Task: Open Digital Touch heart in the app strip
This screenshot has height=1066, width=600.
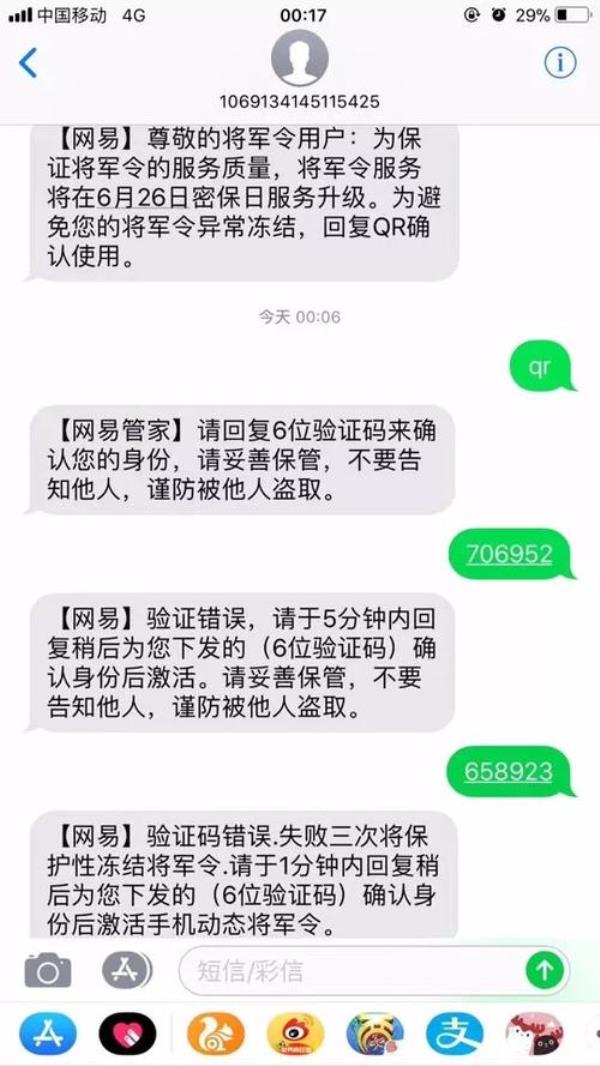Action: (x=127, y=1034)
